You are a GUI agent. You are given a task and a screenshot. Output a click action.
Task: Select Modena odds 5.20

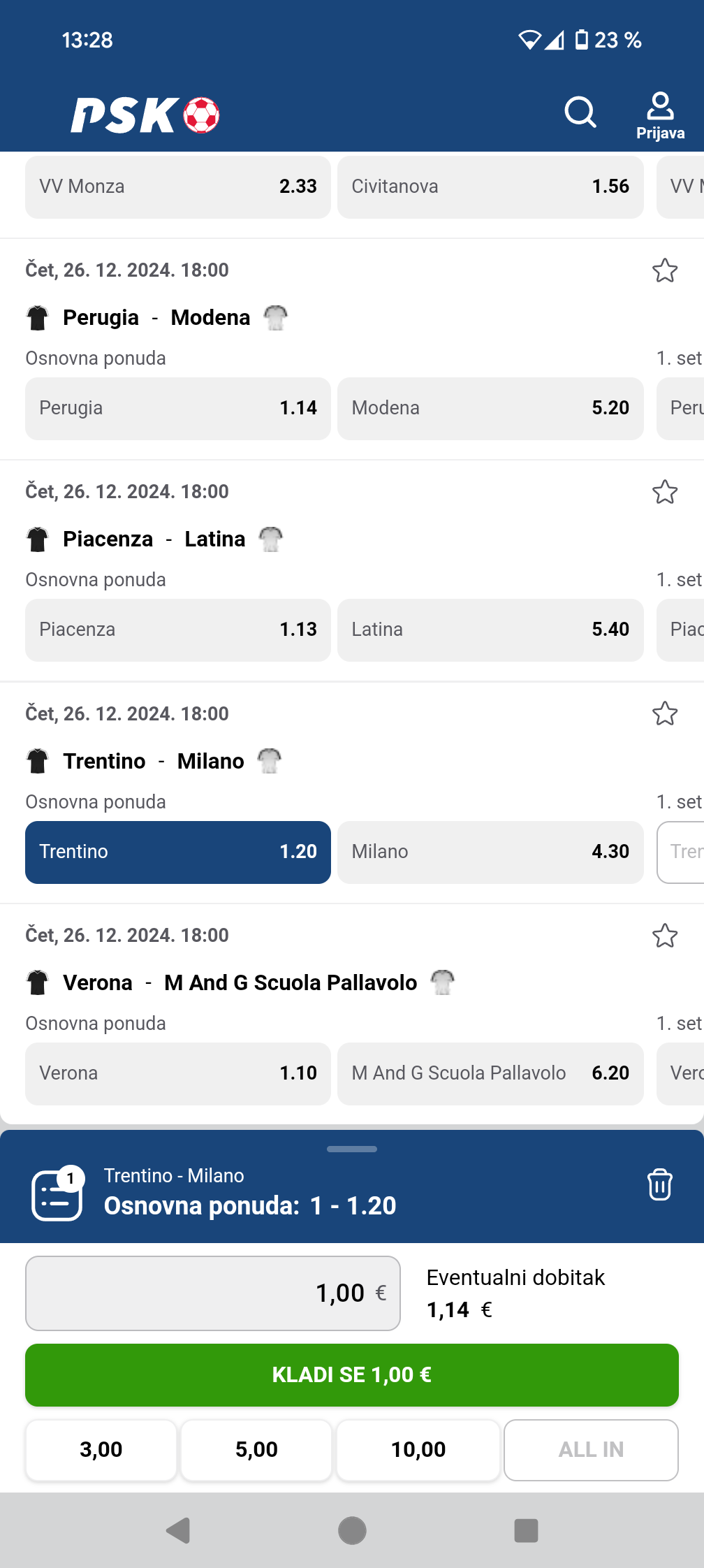(x=490, y=408)
